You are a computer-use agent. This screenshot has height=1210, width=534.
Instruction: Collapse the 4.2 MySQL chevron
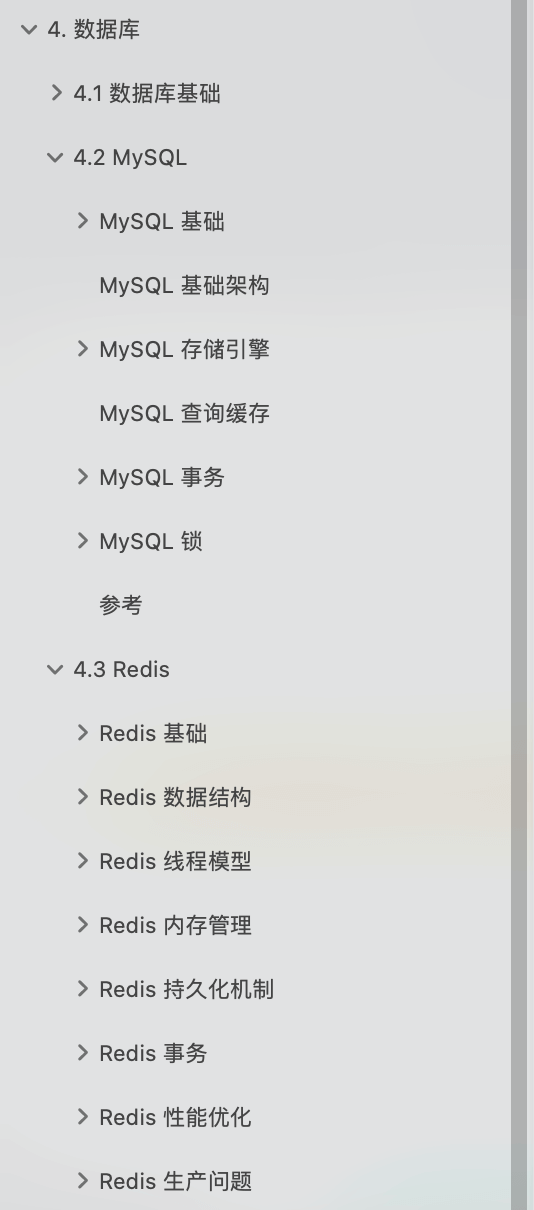[x=54, y=158]
